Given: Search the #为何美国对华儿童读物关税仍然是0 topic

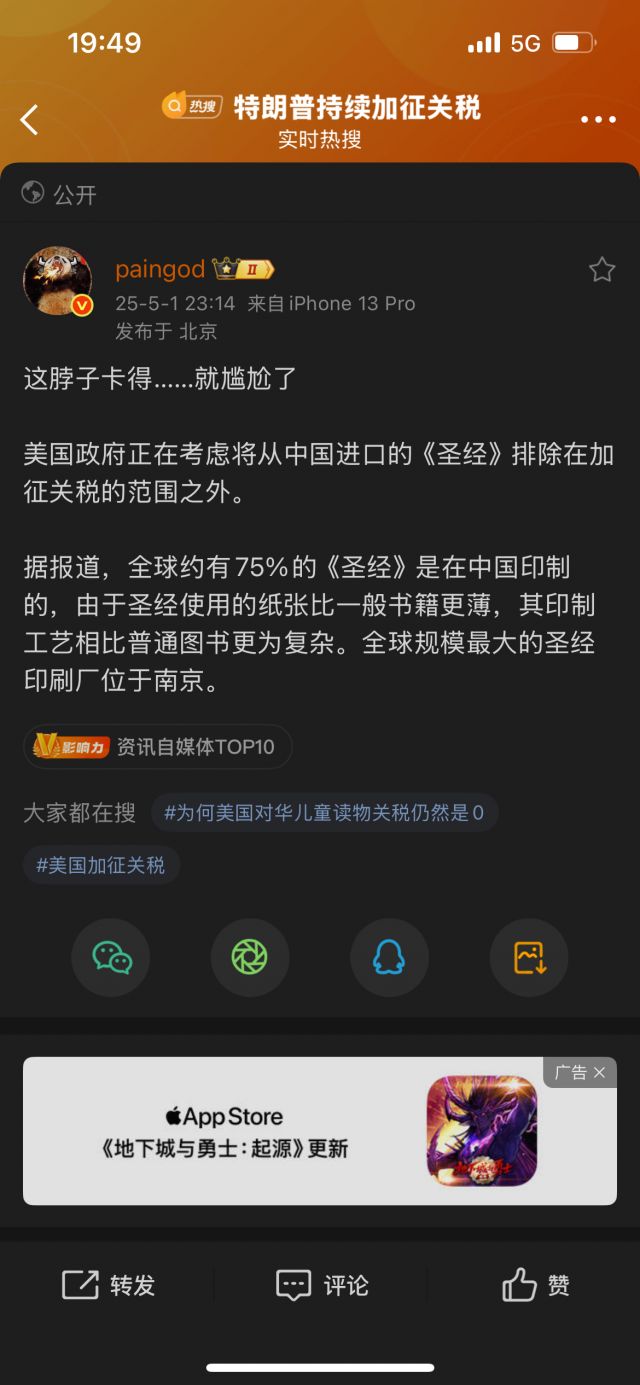Looking at the screenshot, I should pos(324,813).
